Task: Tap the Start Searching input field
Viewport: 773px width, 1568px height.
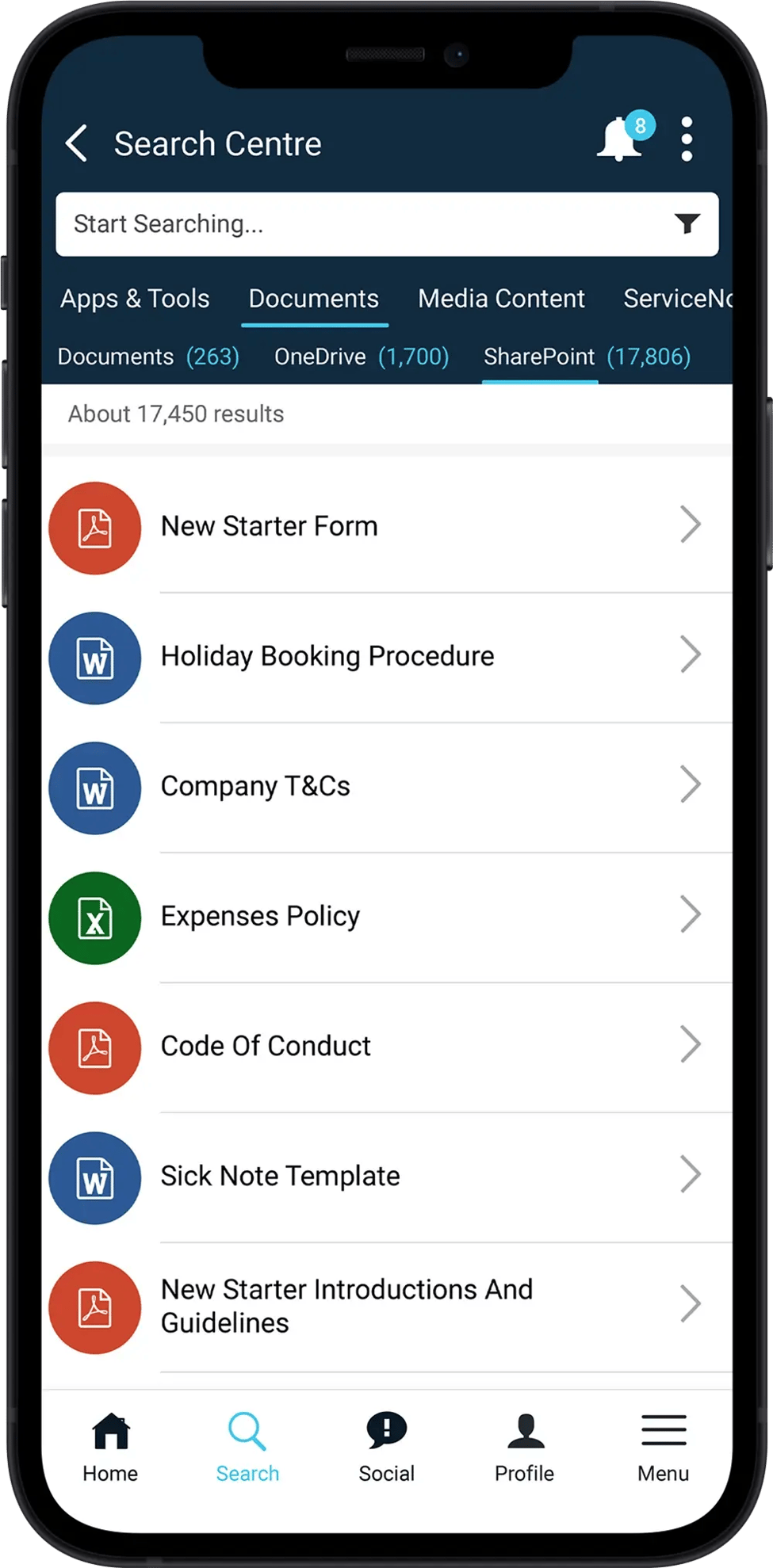Action: tap(317, 224)
